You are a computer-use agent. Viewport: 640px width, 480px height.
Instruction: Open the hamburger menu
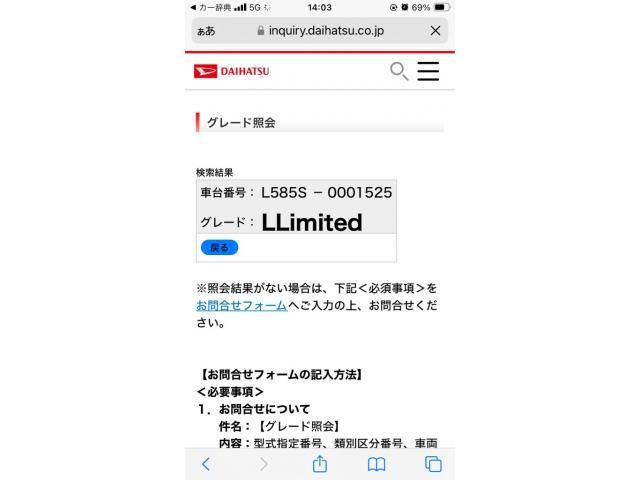[428, 70]
